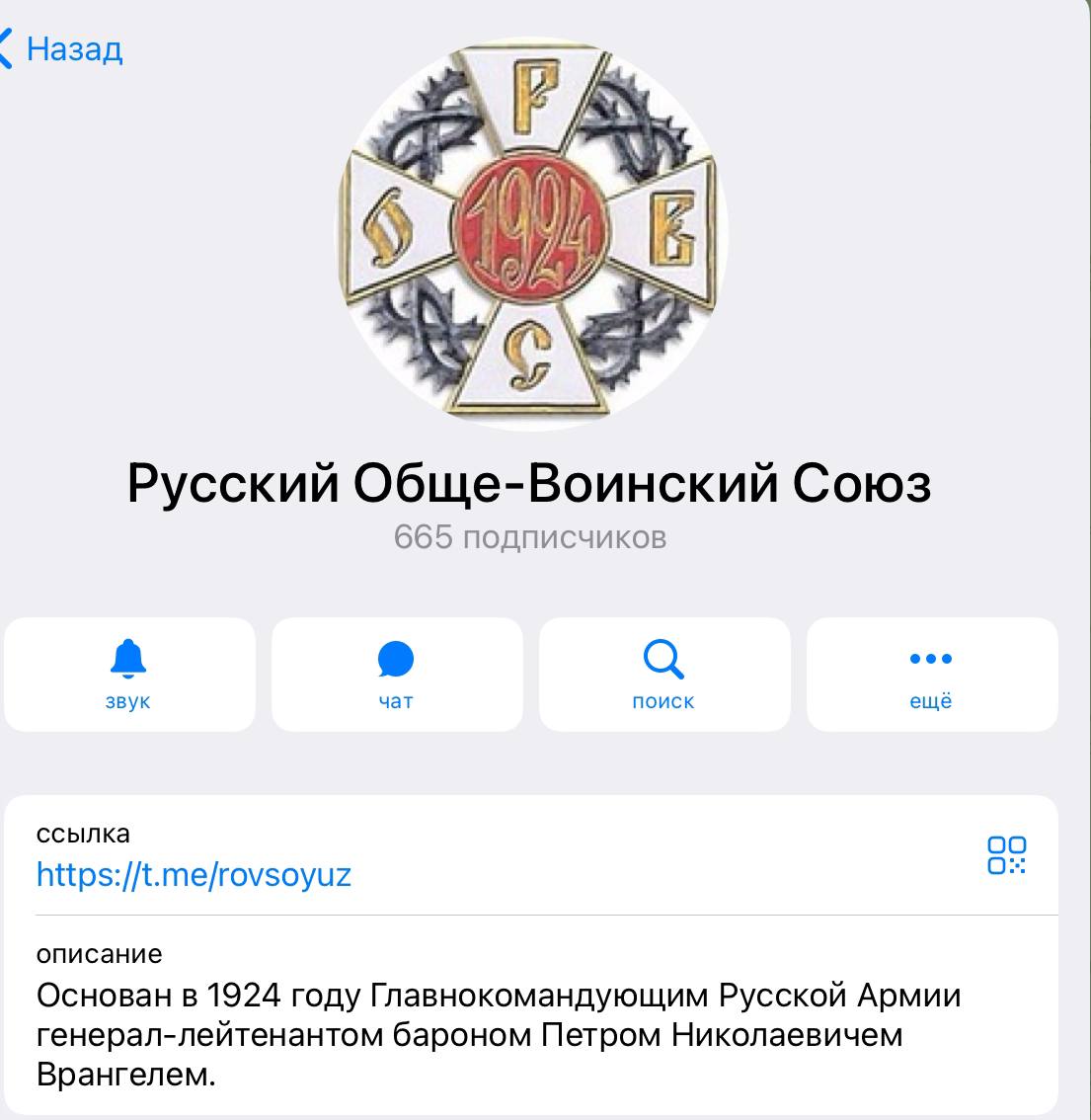Show the channel's QR code

coord(1006,854)
